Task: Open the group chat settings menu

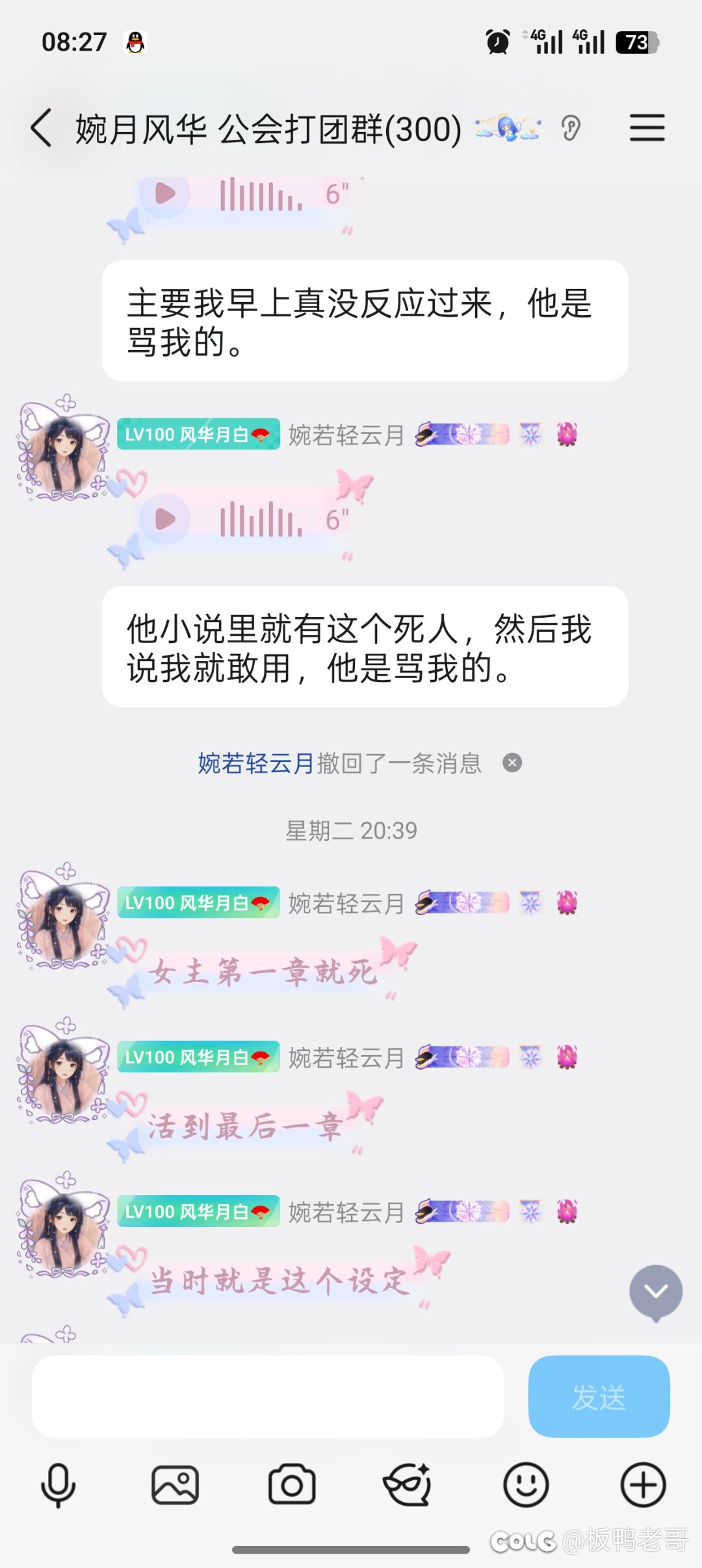Action: [647, 127]
